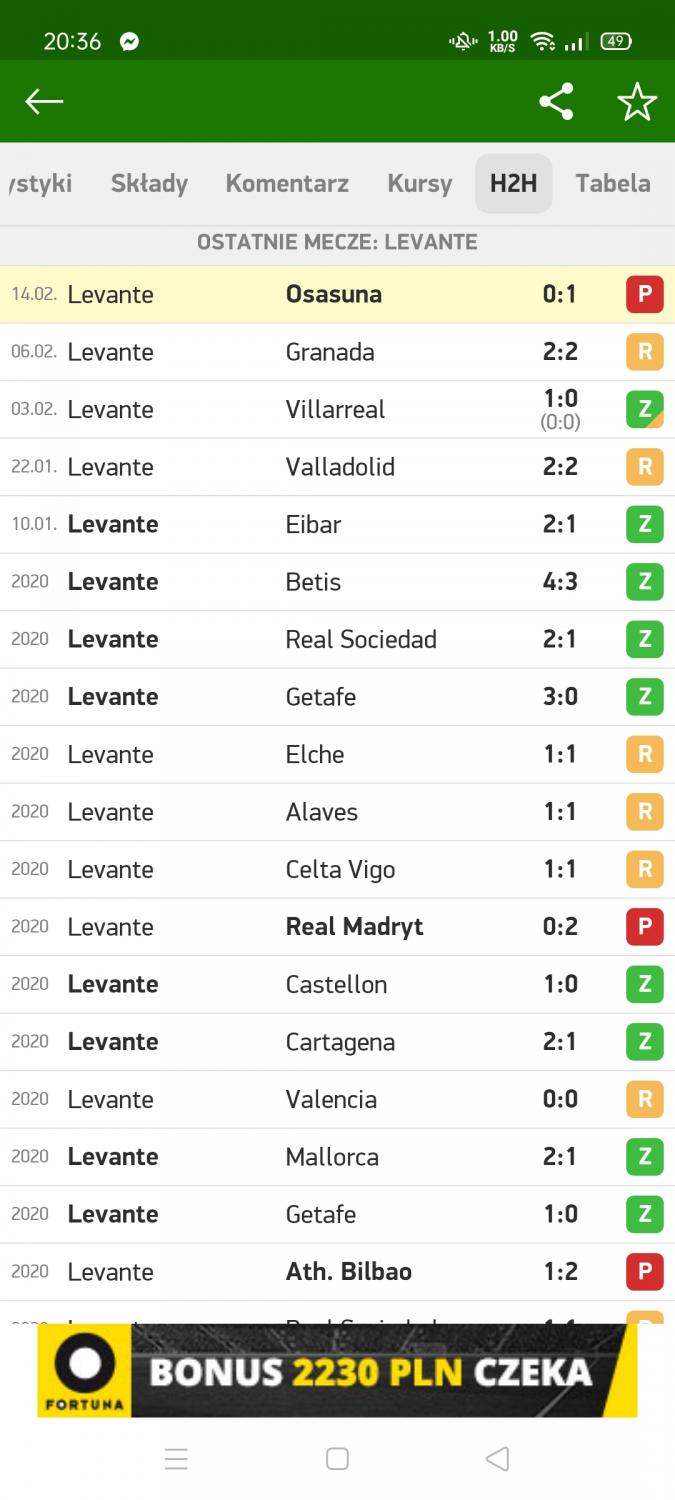Share this match
The height and width of the screenshot is (1500, 675).
click(x=556, y=101)
